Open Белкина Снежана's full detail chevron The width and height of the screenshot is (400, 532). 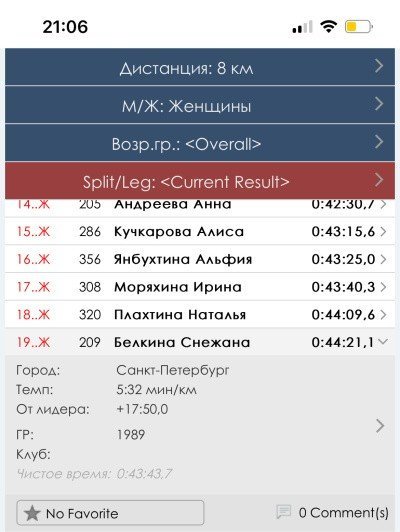(380, 425)
